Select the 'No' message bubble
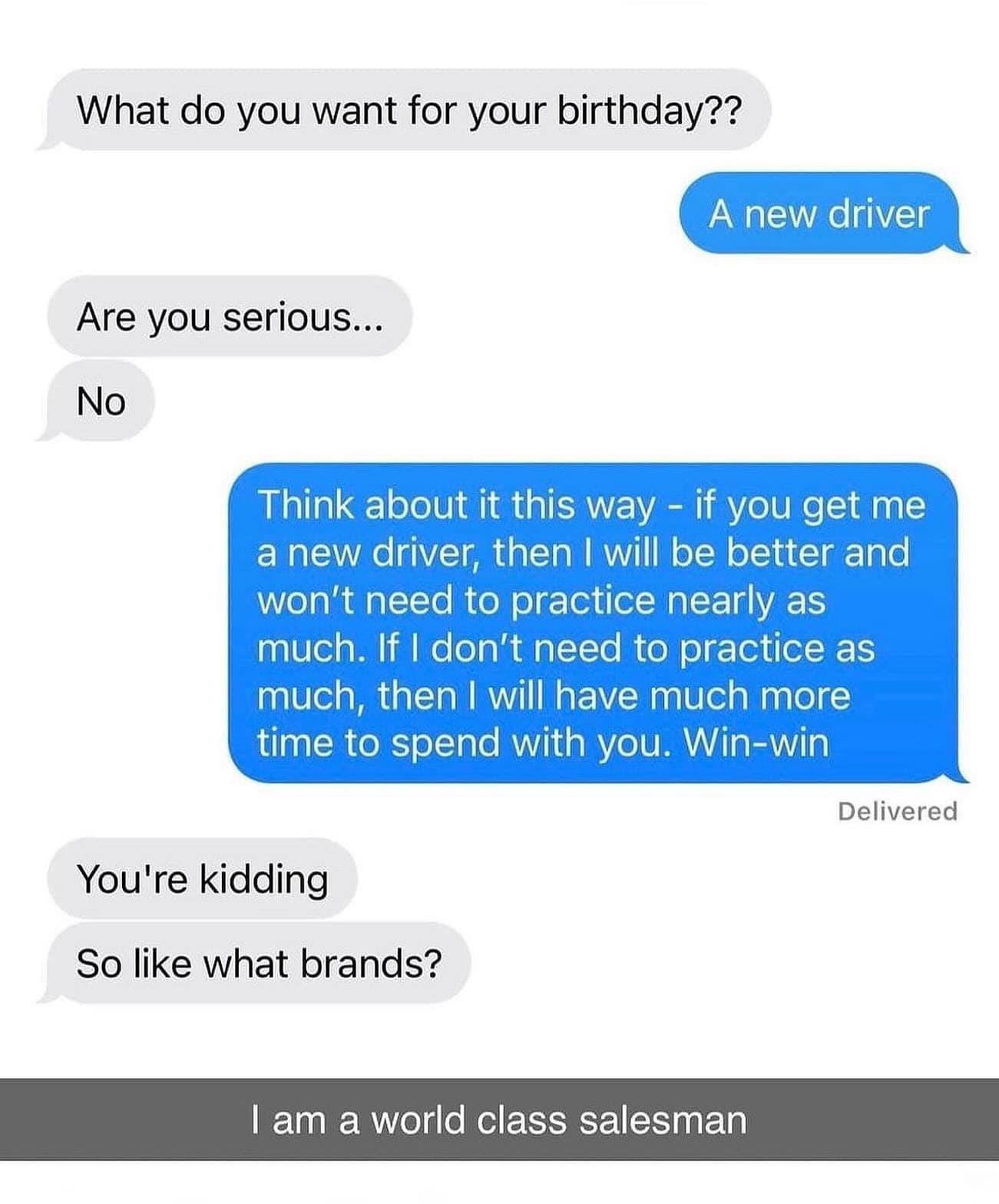The width and height of the screenshot is (999, 1204). [101, 400]
